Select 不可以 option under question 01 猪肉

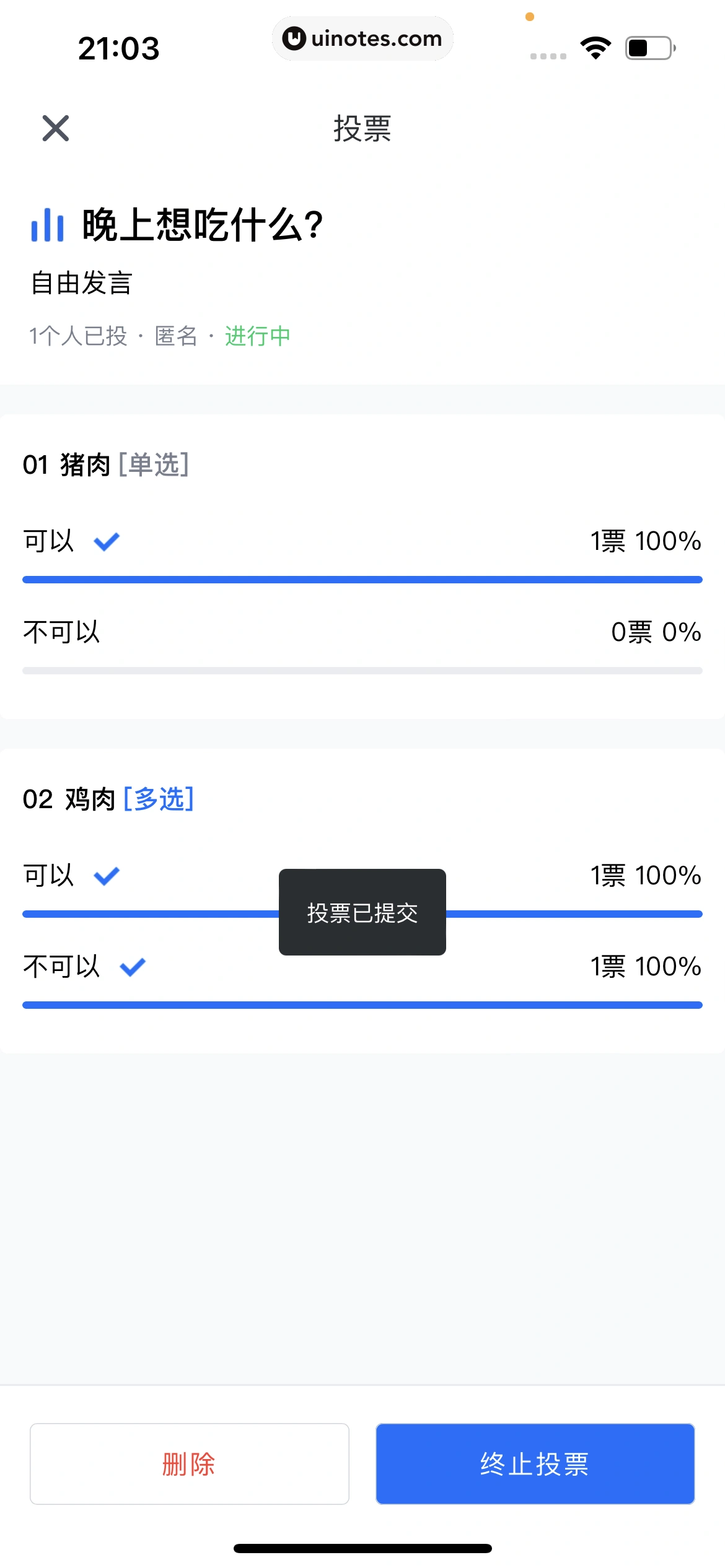tap(60, 631)
